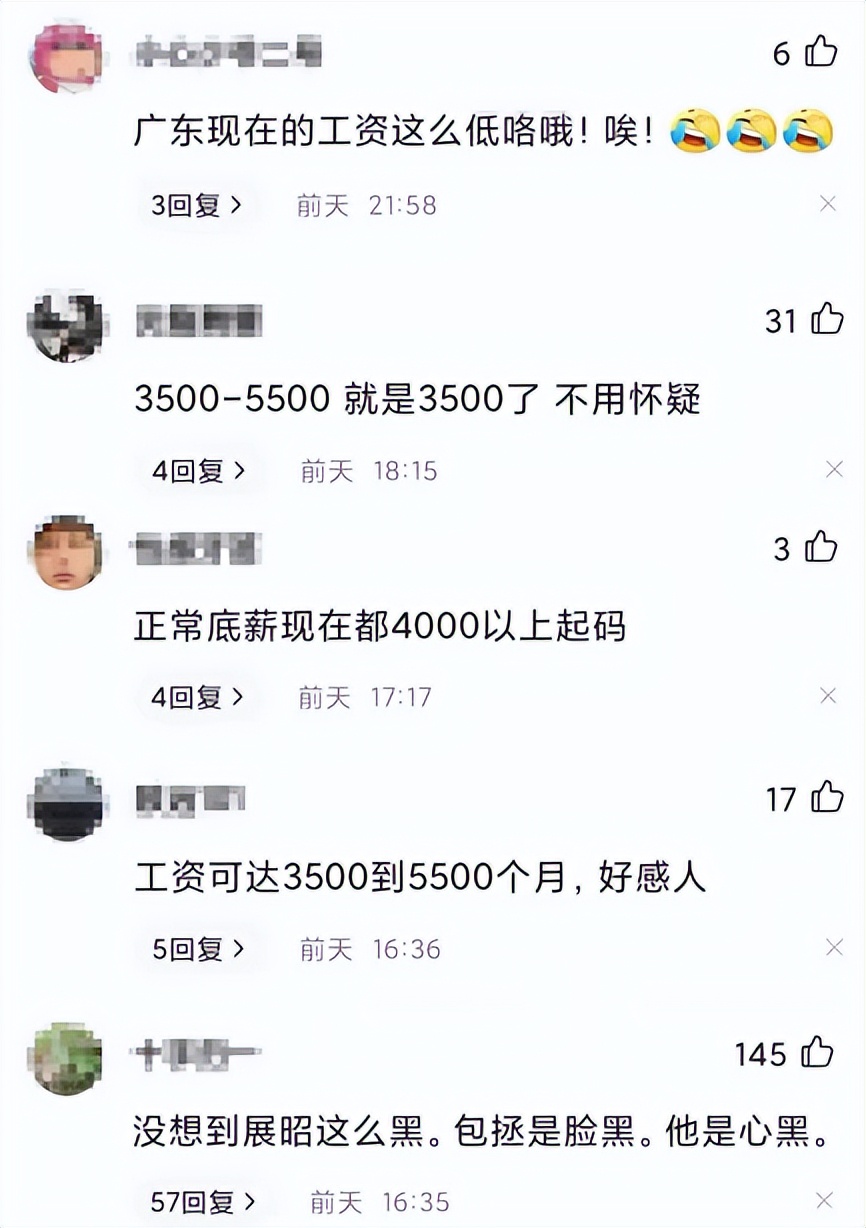The image size is (866, 1228).
Task: Dismiss the 145-likes comment with its × button
Action: point(828,1201)
